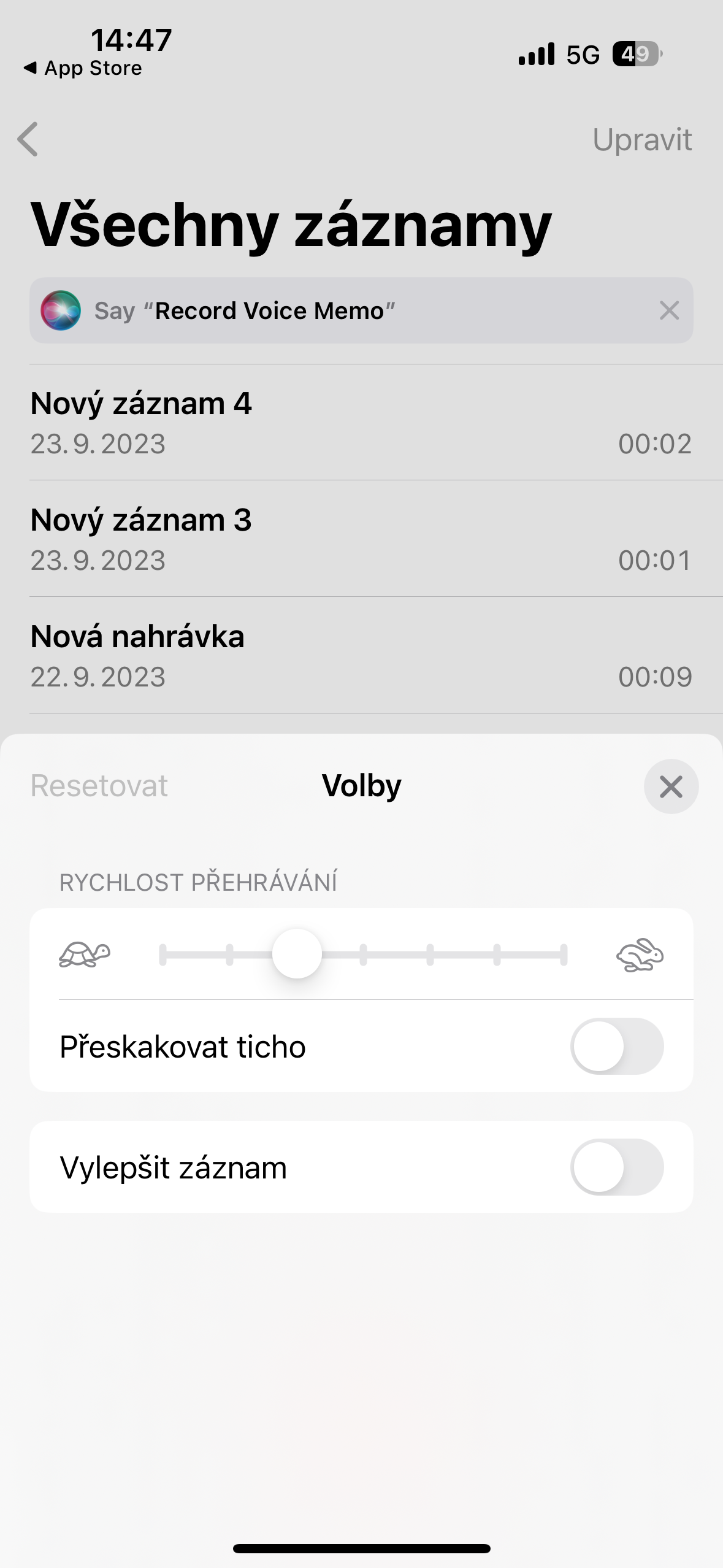Close the Volby sheet using the X icon

click(670, 786)
